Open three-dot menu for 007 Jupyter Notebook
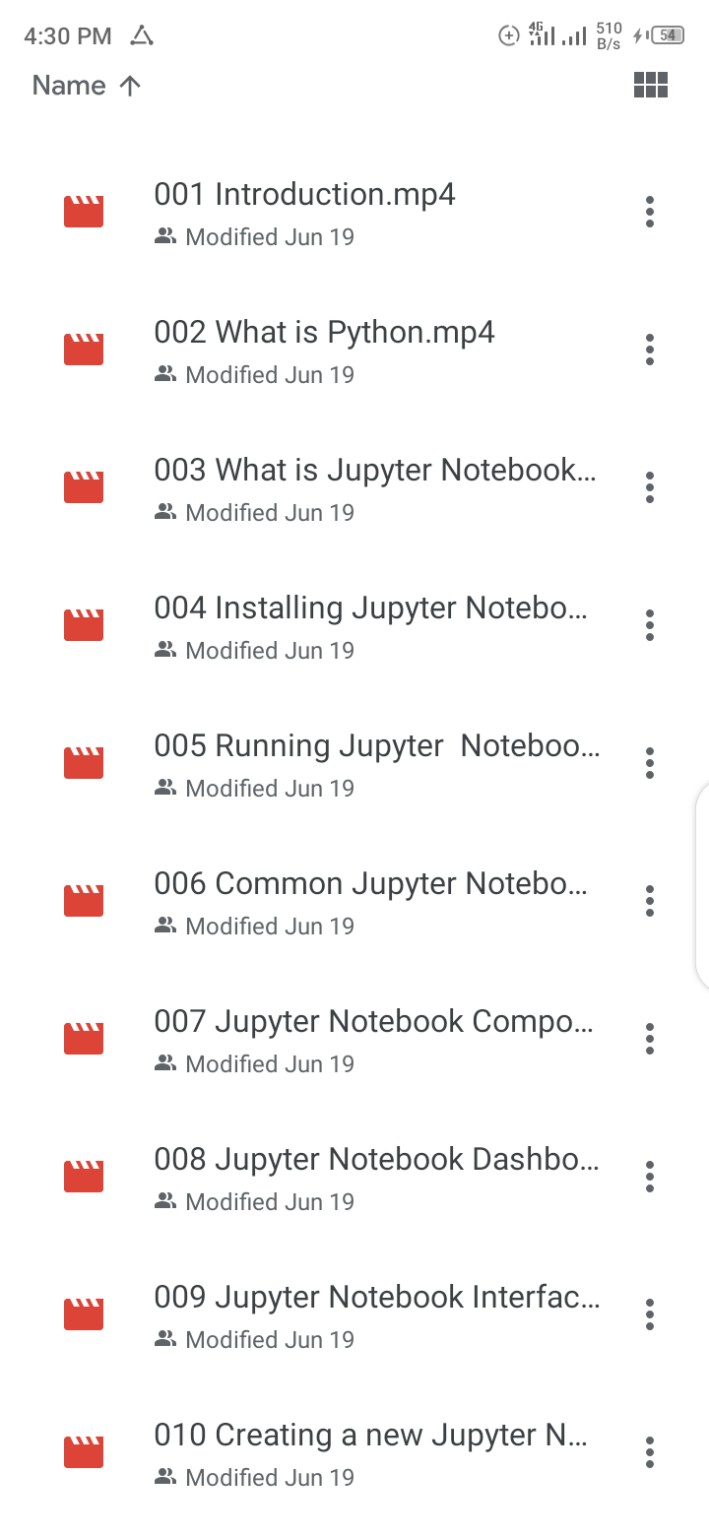This screenshot has width=709, height=1536. coord(650,1040)
